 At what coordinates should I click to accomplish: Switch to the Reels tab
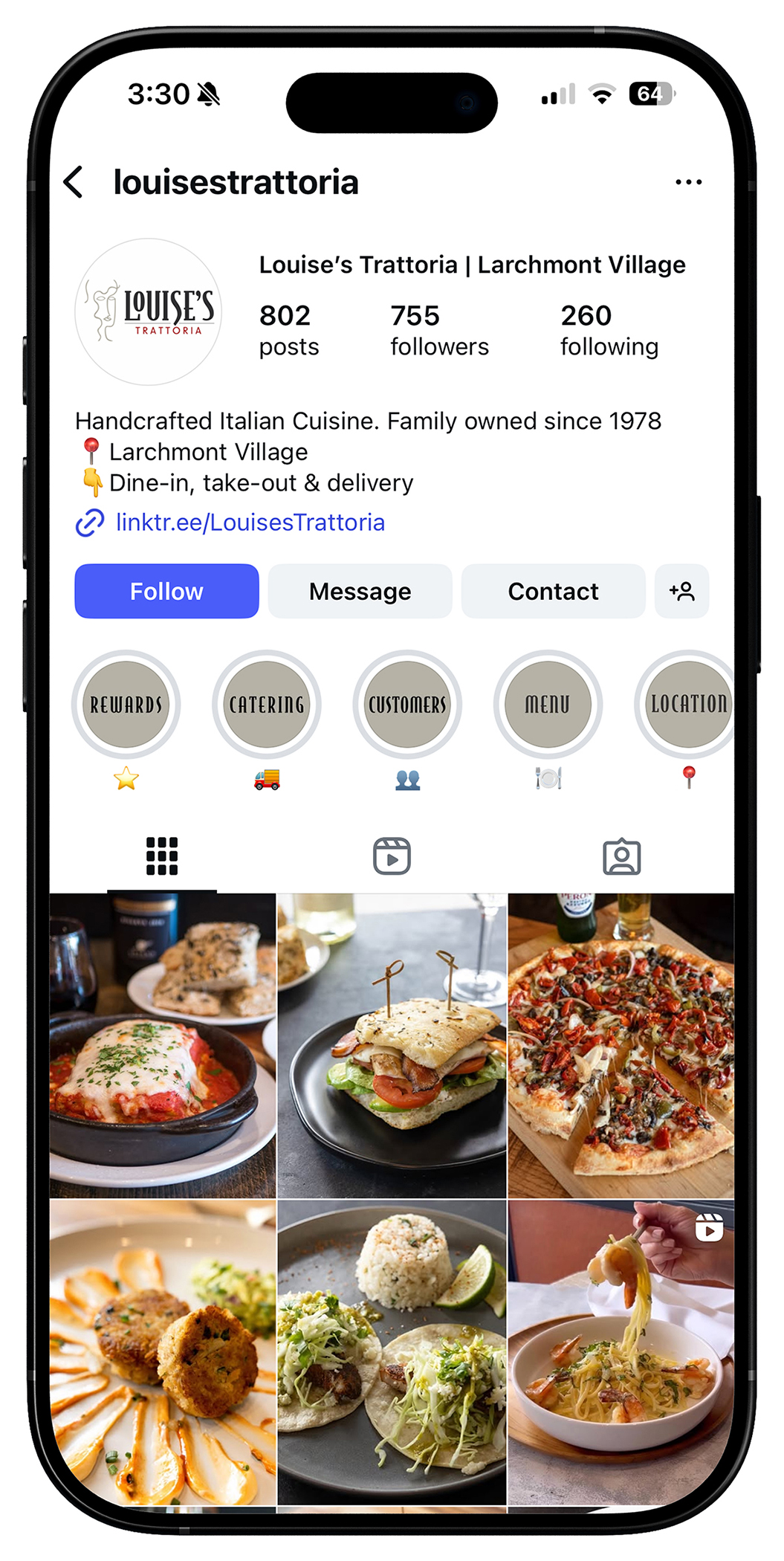coord(392,856)
